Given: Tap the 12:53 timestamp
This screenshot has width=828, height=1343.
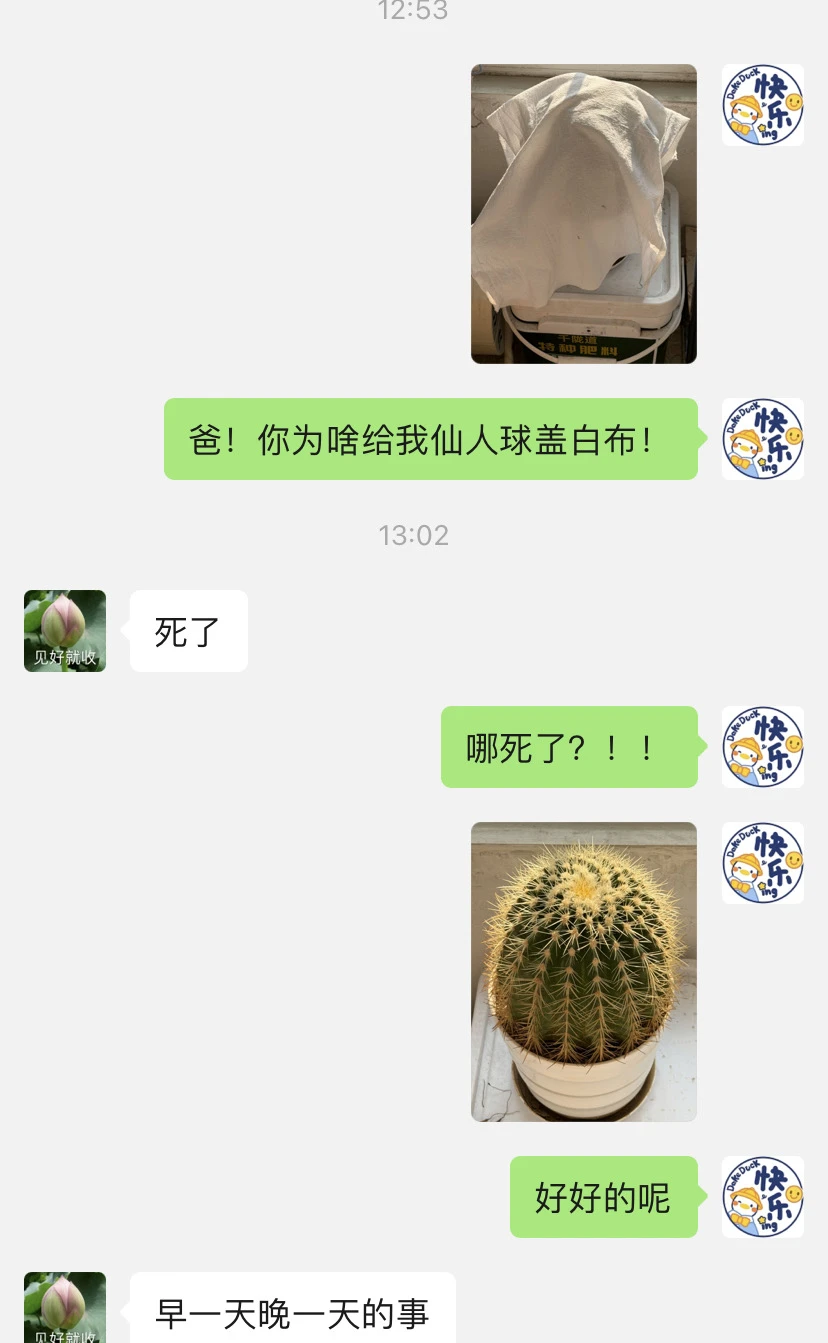Looking at the screenshot, I should click(x=413, y=13).
